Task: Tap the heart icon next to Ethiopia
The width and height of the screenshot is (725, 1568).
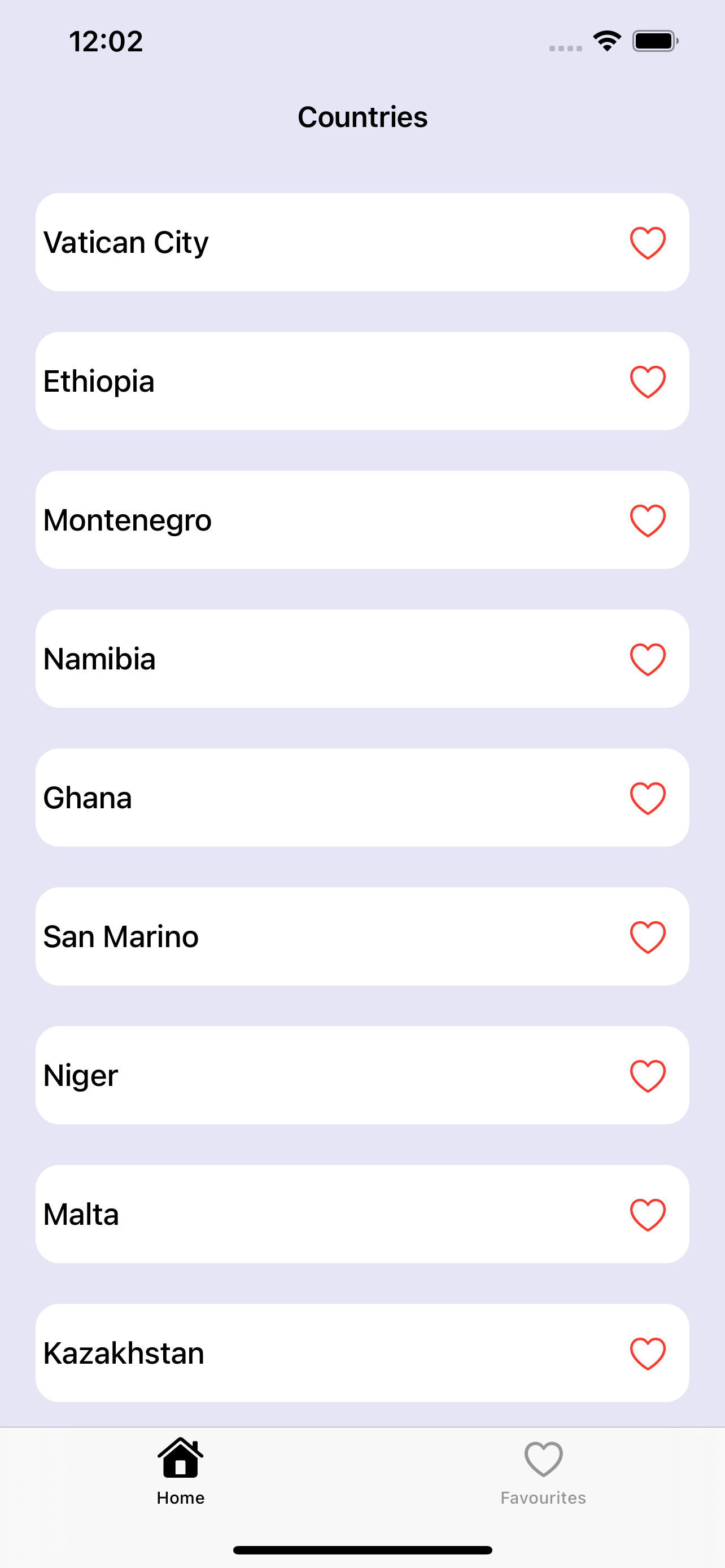Action: click(648, 380)
